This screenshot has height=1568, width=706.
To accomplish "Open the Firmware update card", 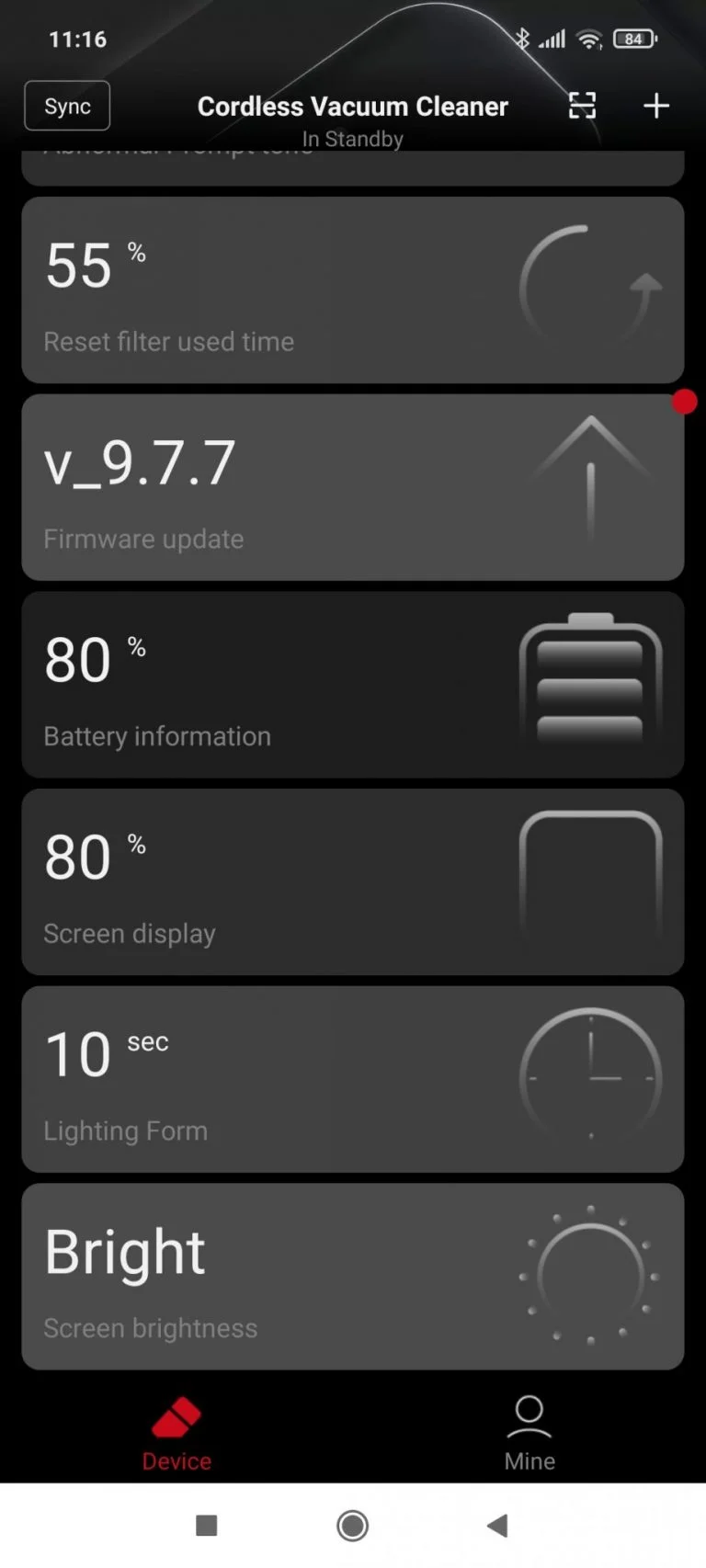I will point(353,487).
